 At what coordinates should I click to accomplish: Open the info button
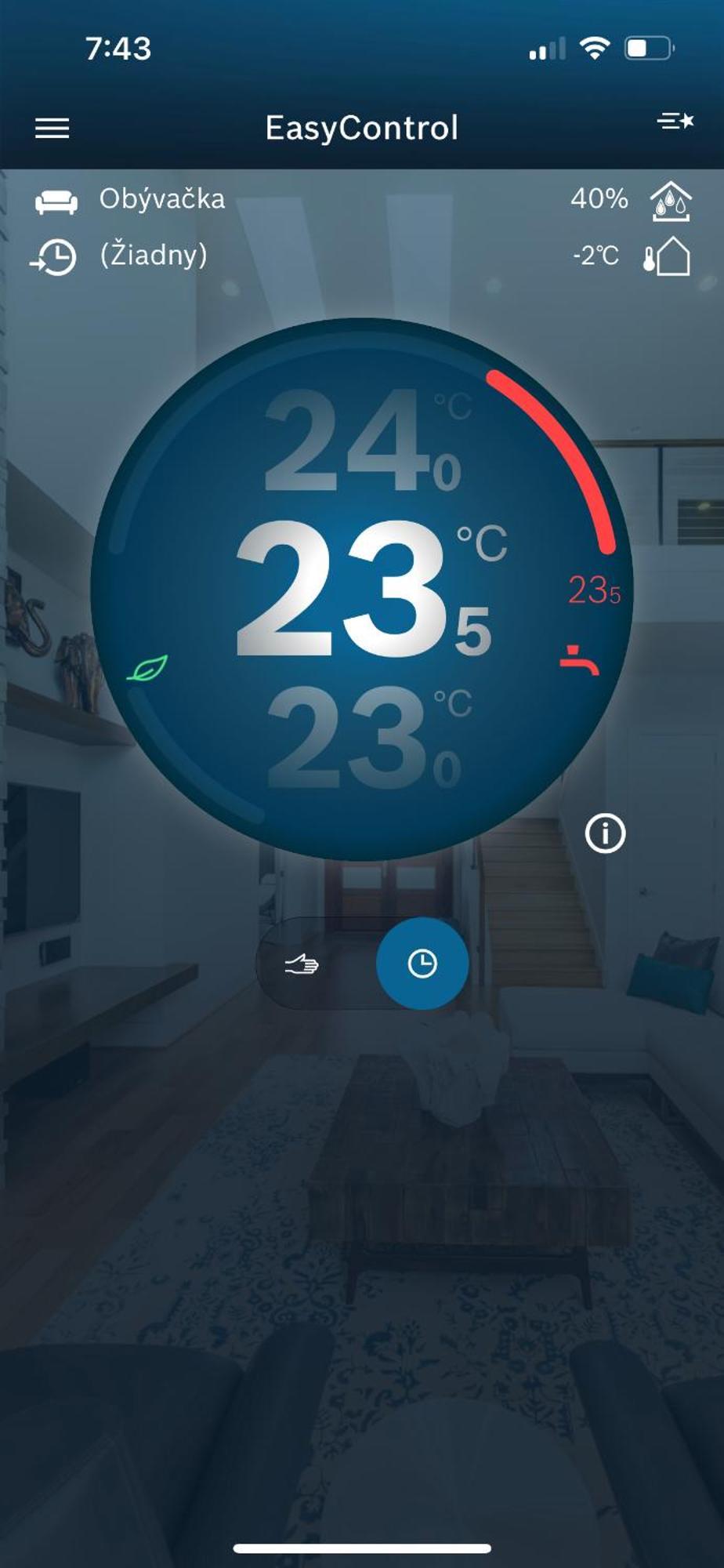tap(605, 833)
